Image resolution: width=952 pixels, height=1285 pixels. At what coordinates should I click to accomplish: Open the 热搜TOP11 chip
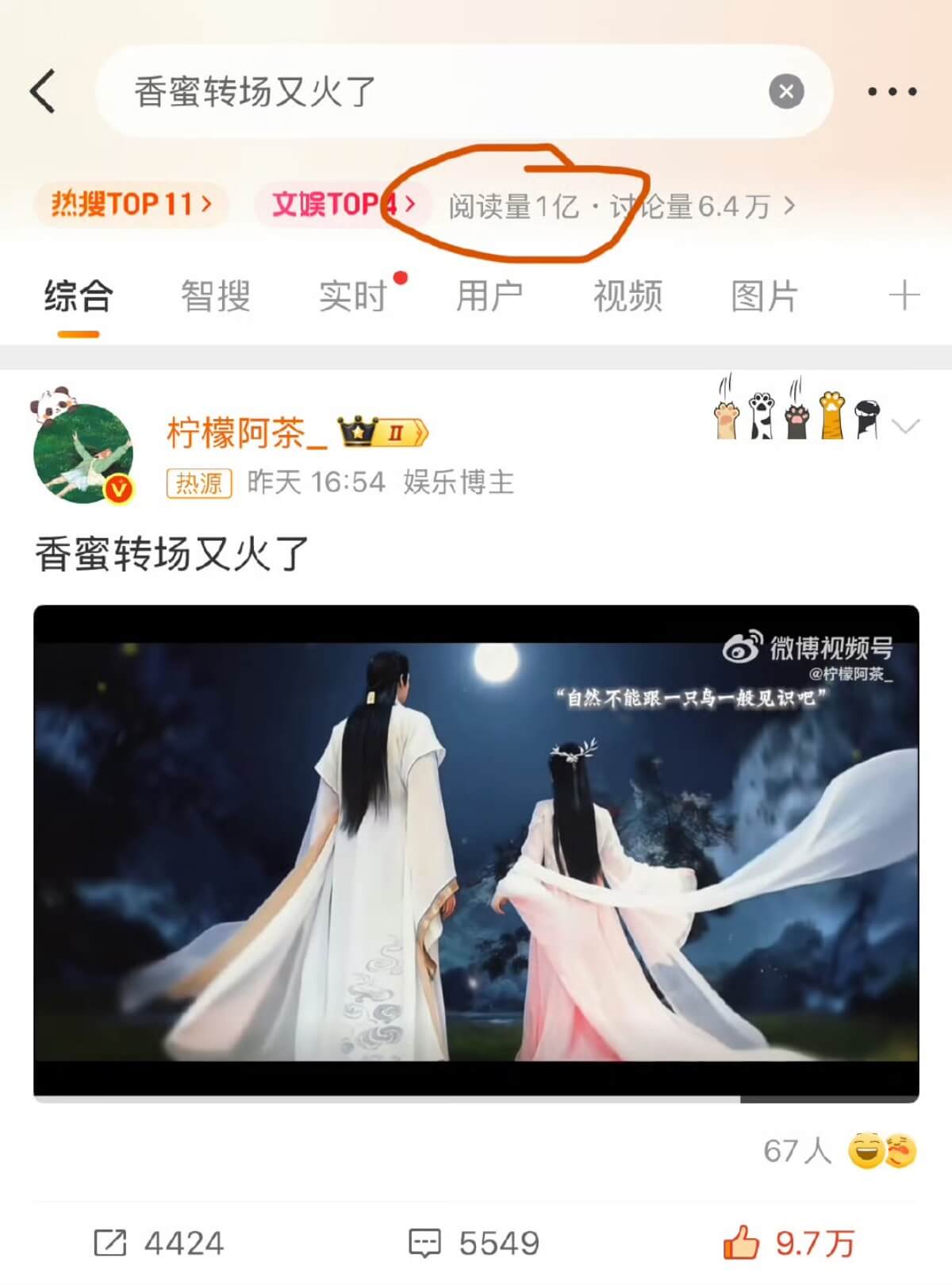(x=132, y=205)
